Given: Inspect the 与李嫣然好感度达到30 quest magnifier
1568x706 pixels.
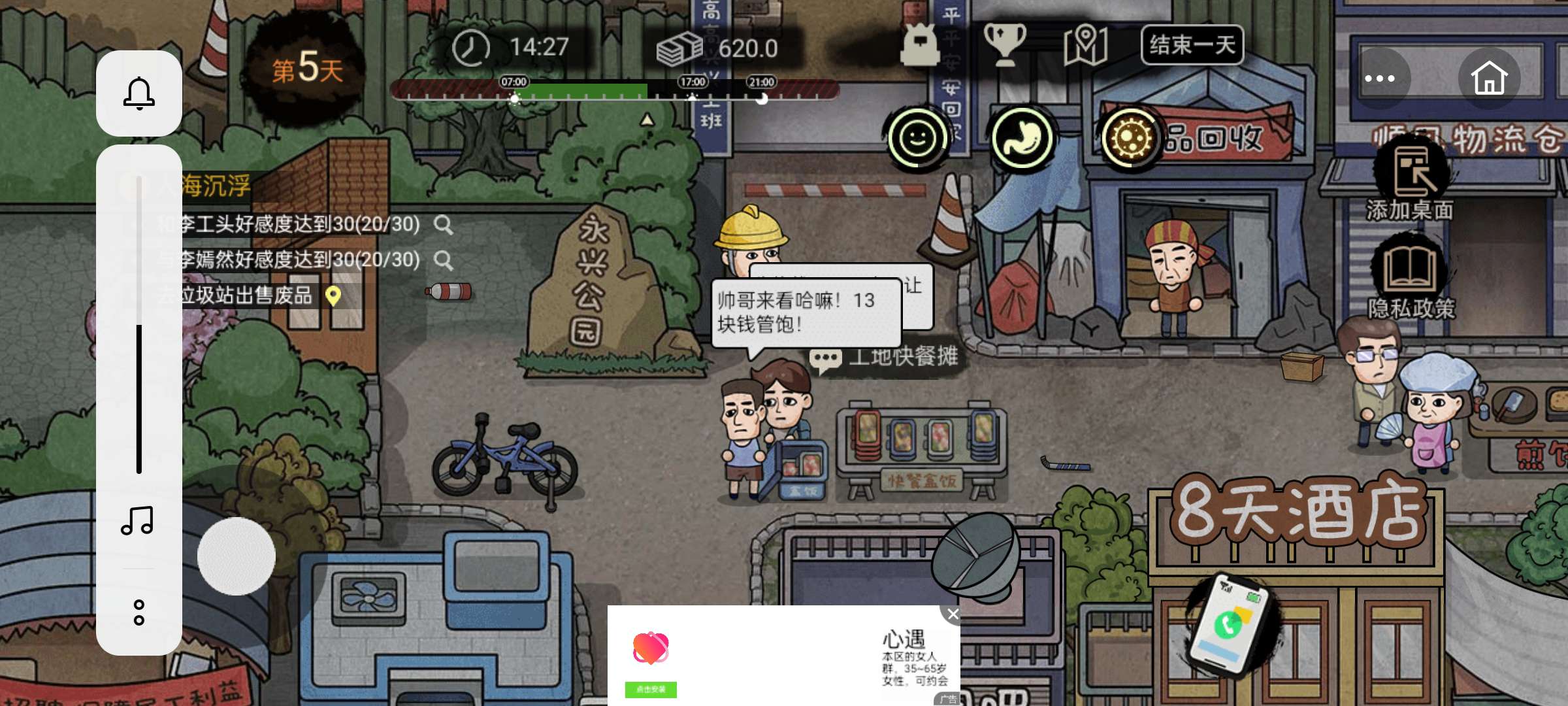Looking at the screenshot, I should 444,260.
